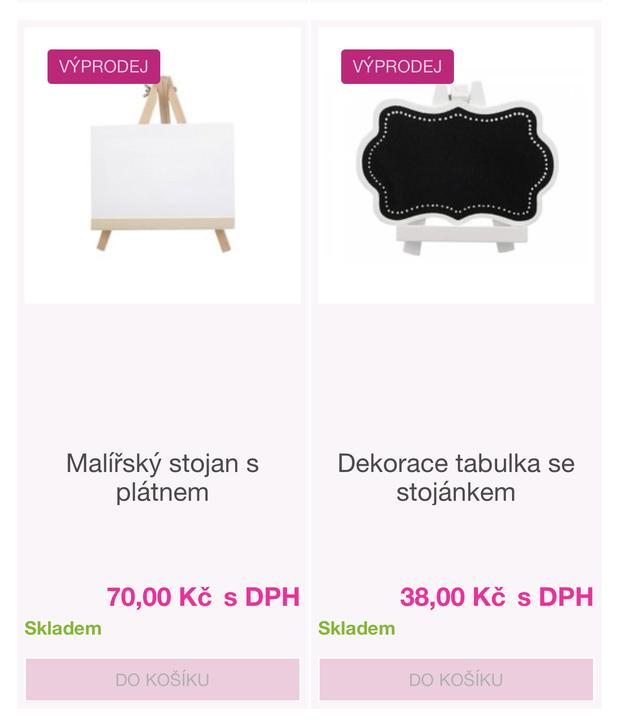Add Dekorace tabulka se stojánkem to cart
619x720 pixels.
456,679
